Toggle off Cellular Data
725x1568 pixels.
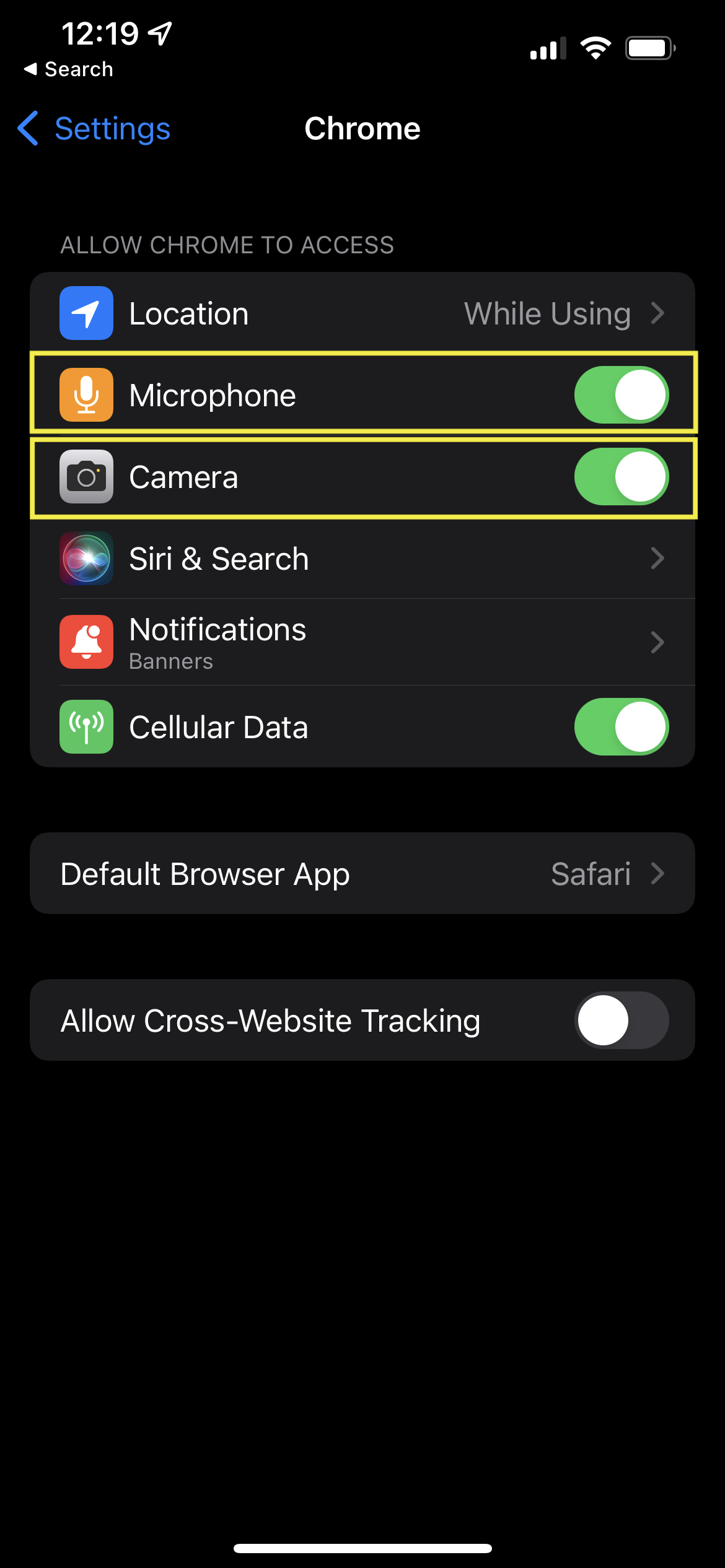tap(621, 727)
